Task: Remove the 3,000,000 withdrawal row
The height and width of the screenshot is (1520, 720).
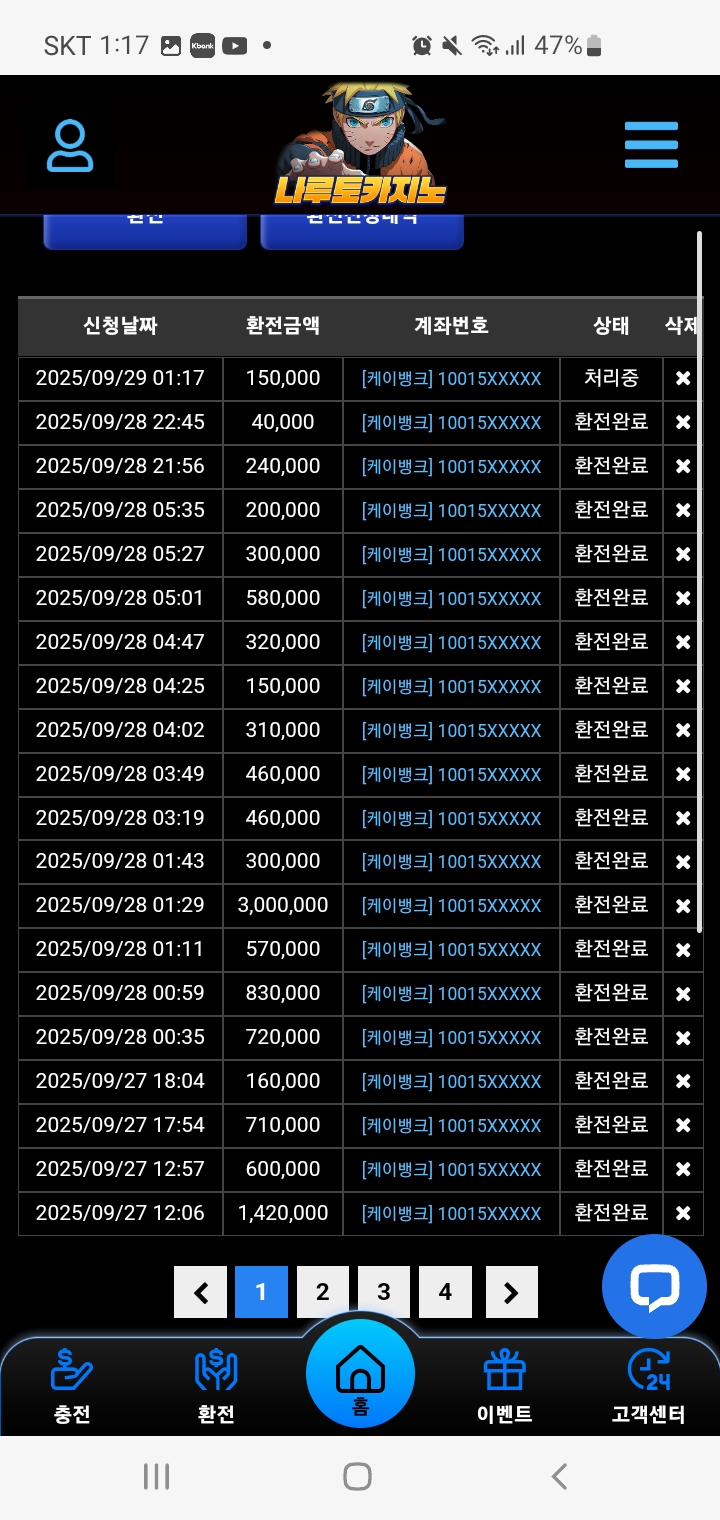Action: click(x=683, y=906)
